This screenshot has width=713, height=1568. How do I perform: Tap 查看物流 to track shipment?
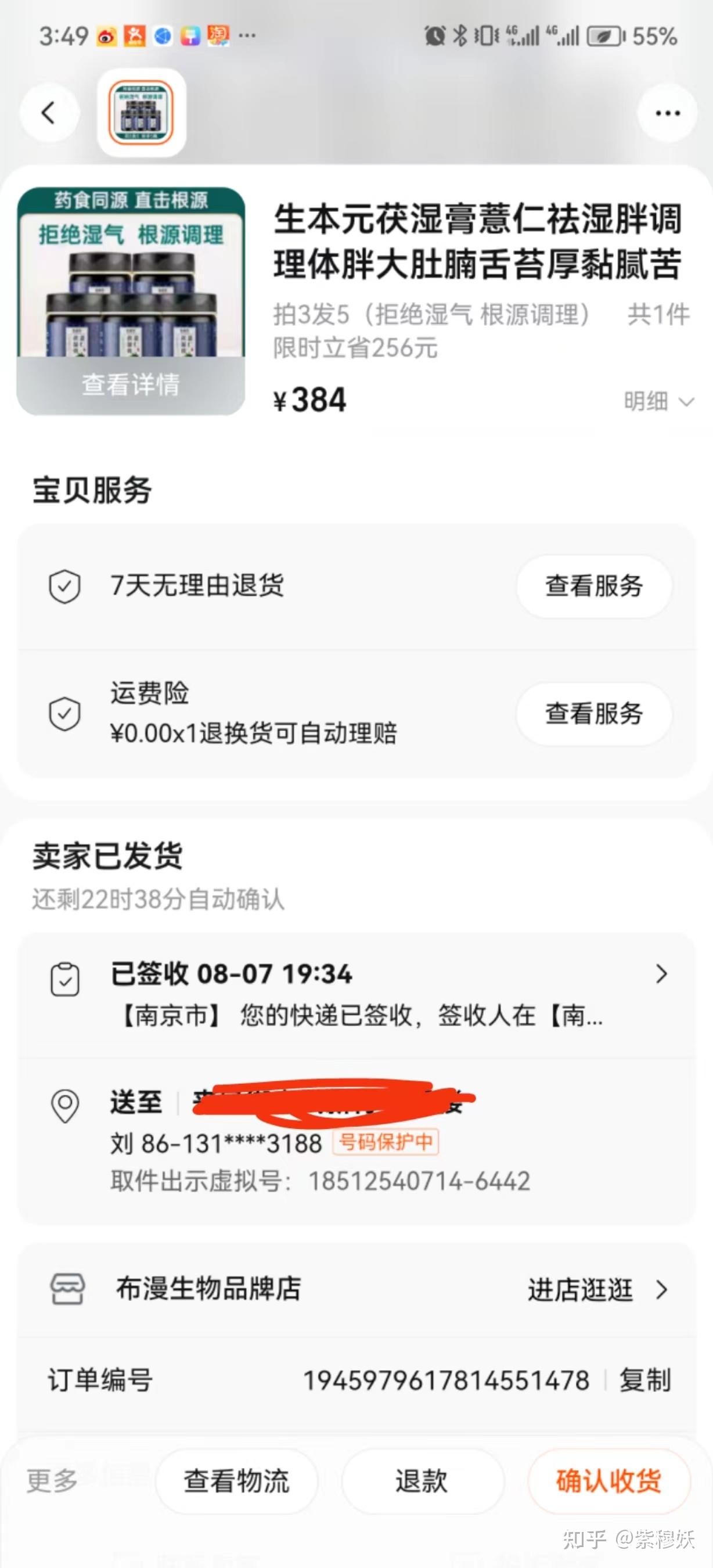click(x=237, y=1480)
